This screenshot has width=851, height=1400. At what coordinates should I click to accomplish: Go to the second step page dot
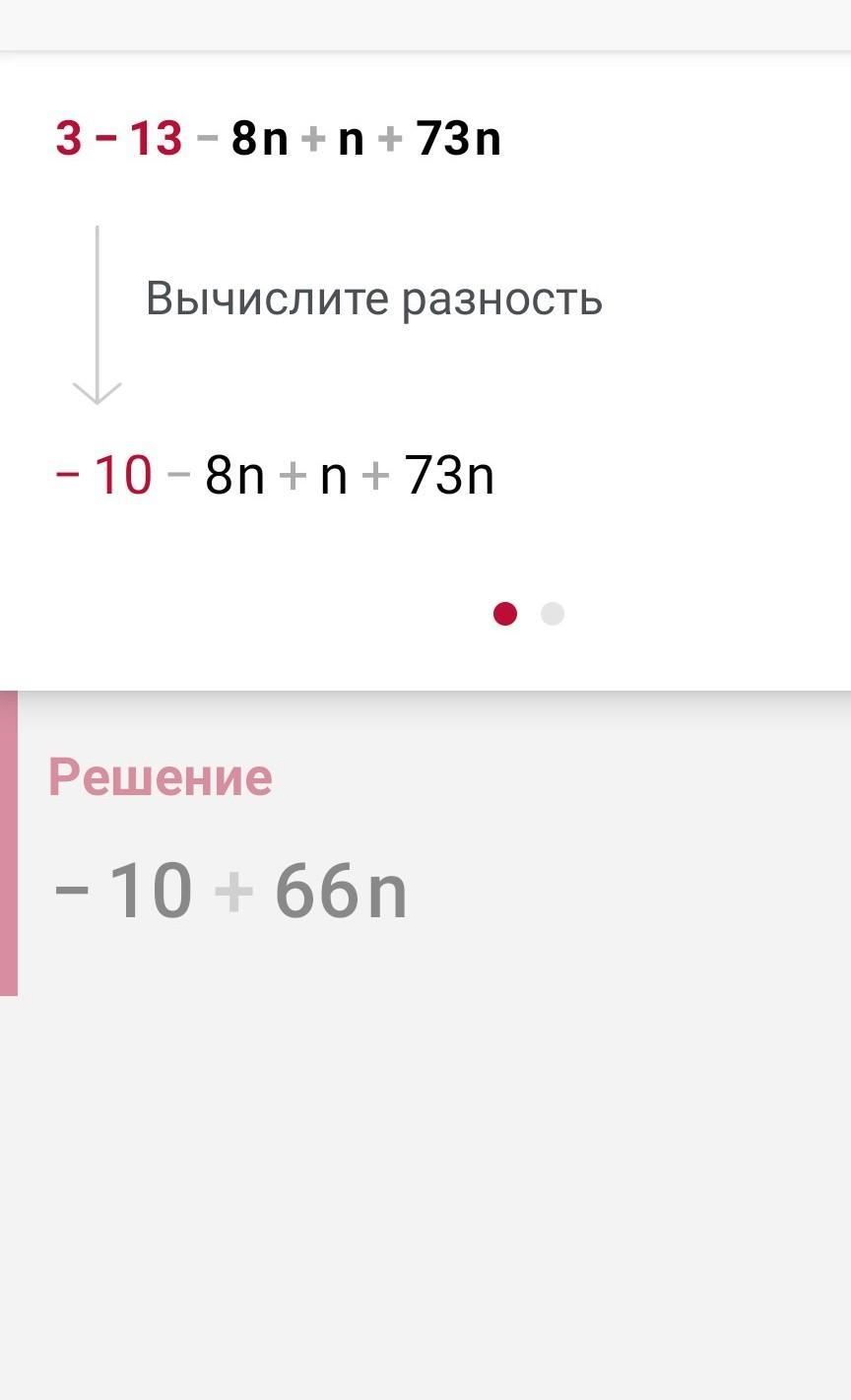[553, 614]
